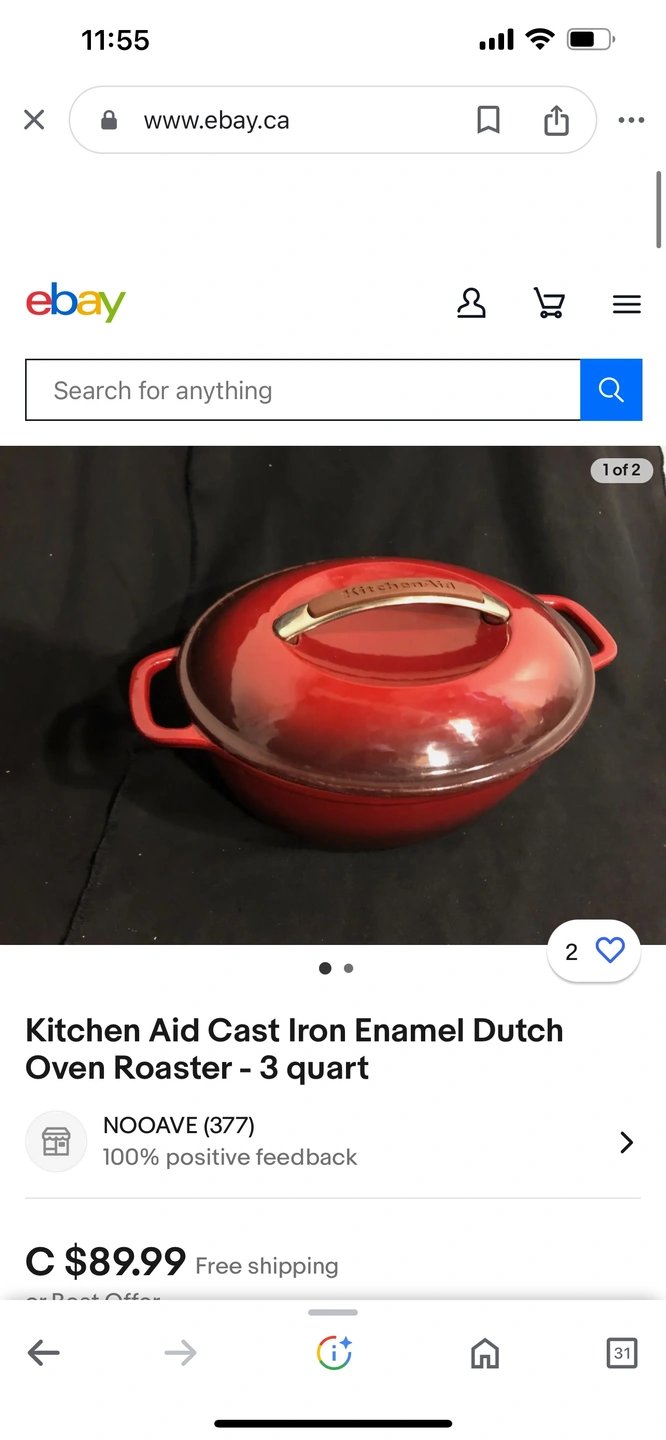Submit search with the blue magnifier button
The height and width of the screenshot is (1440, 666).
point(611,390)
